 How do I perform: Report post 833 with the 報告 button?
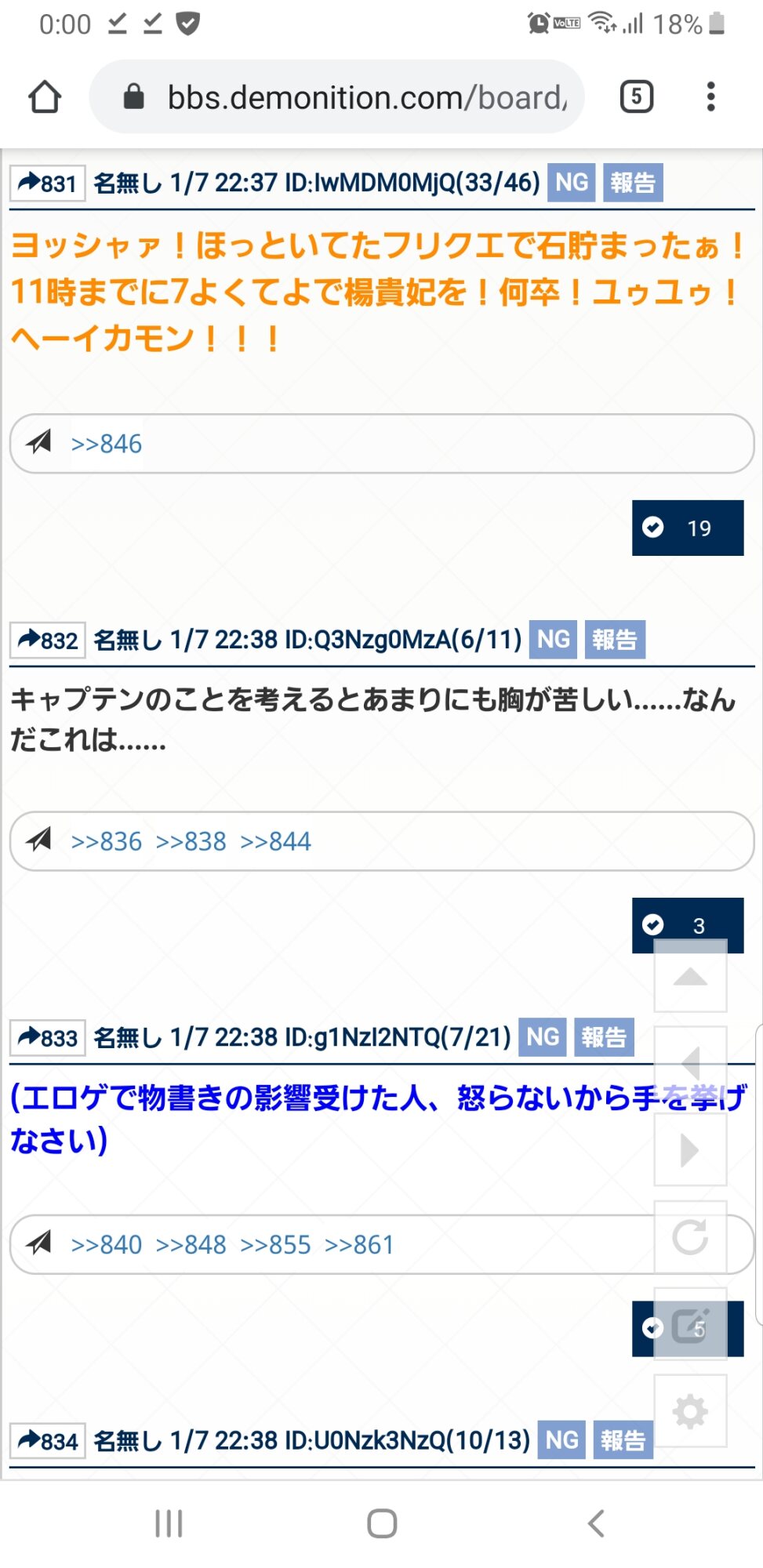[603, 1037]
